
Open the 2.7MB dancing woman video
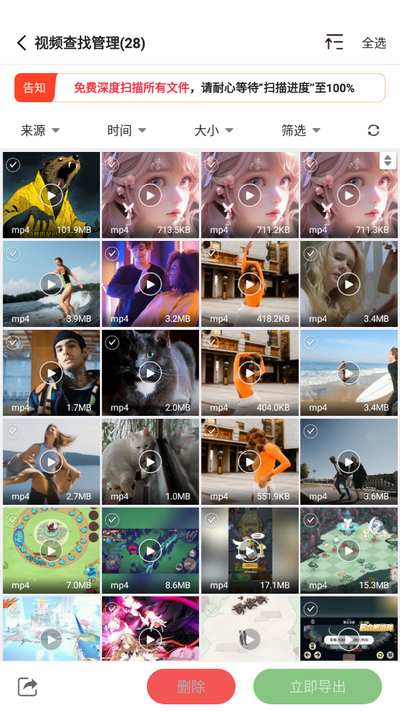[51, 462]
